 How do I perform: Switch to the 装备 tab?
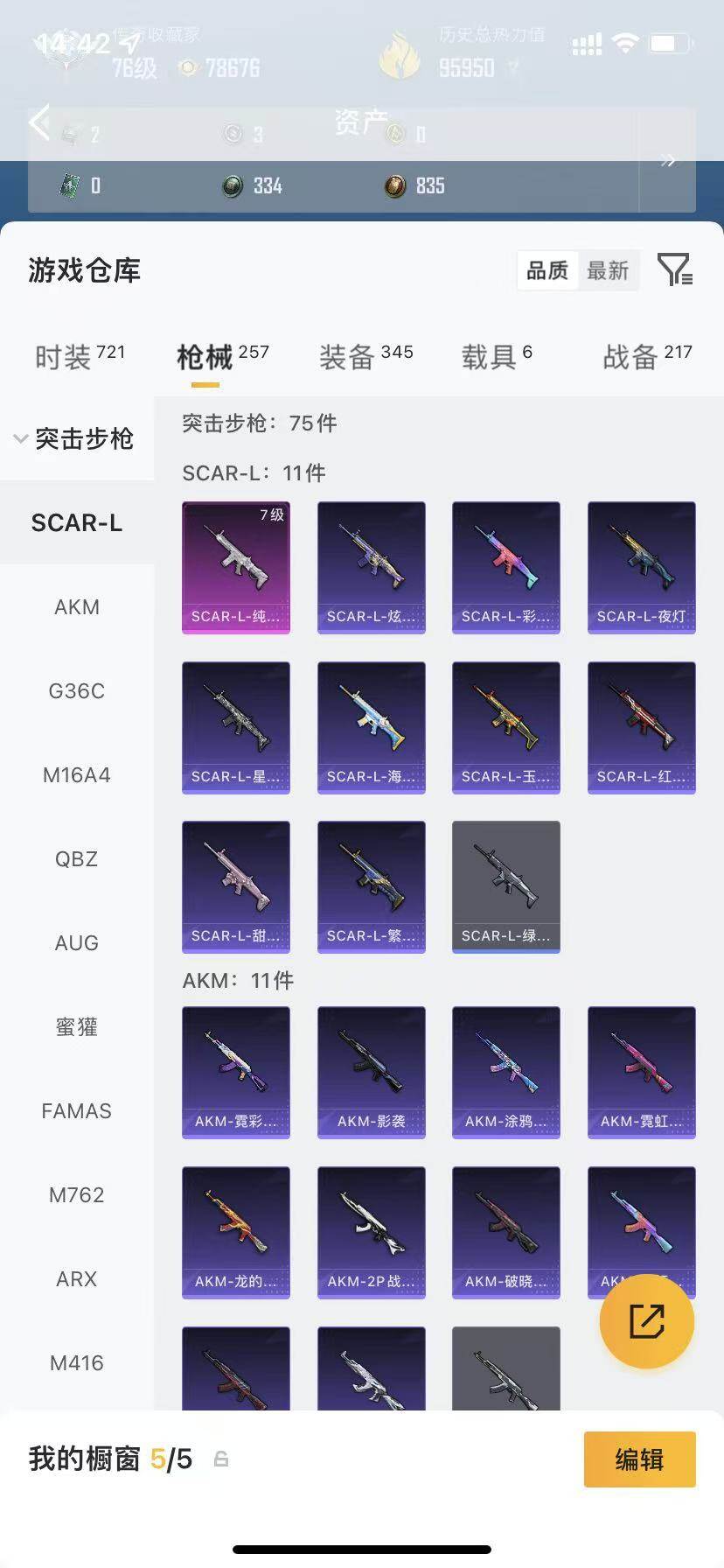coord(365,356)
